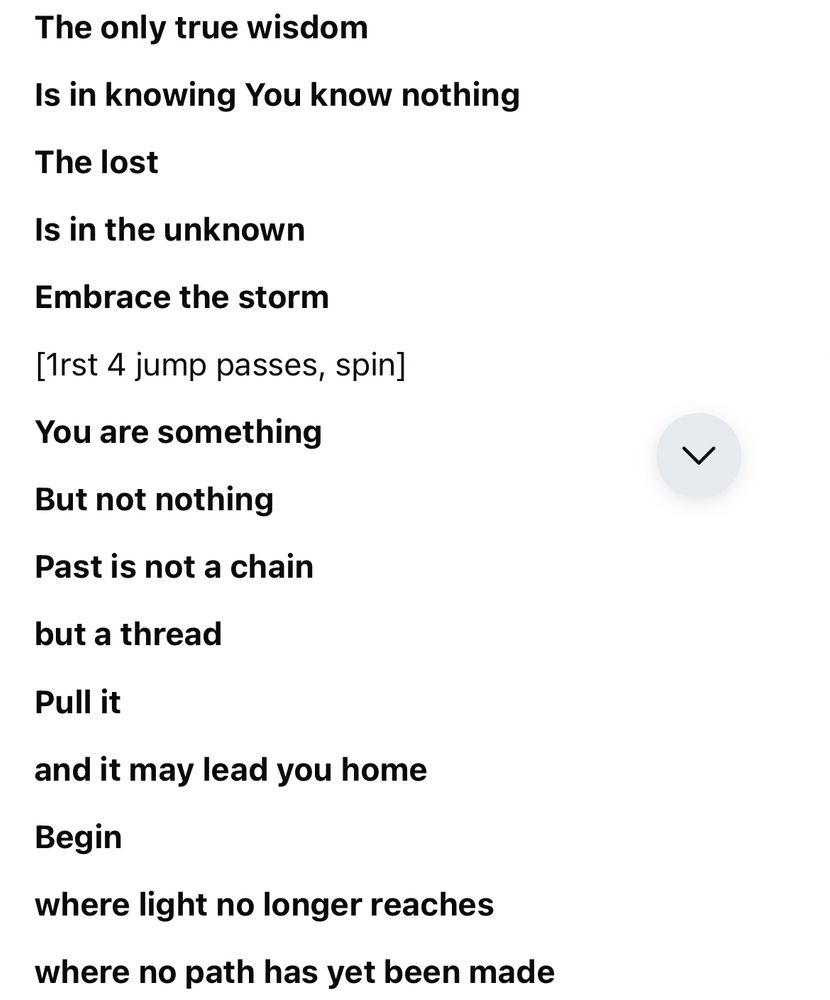The image size is (830, 1000).
Task: Select the 'The lost' lyric line
Action: [x=96, y=161]
